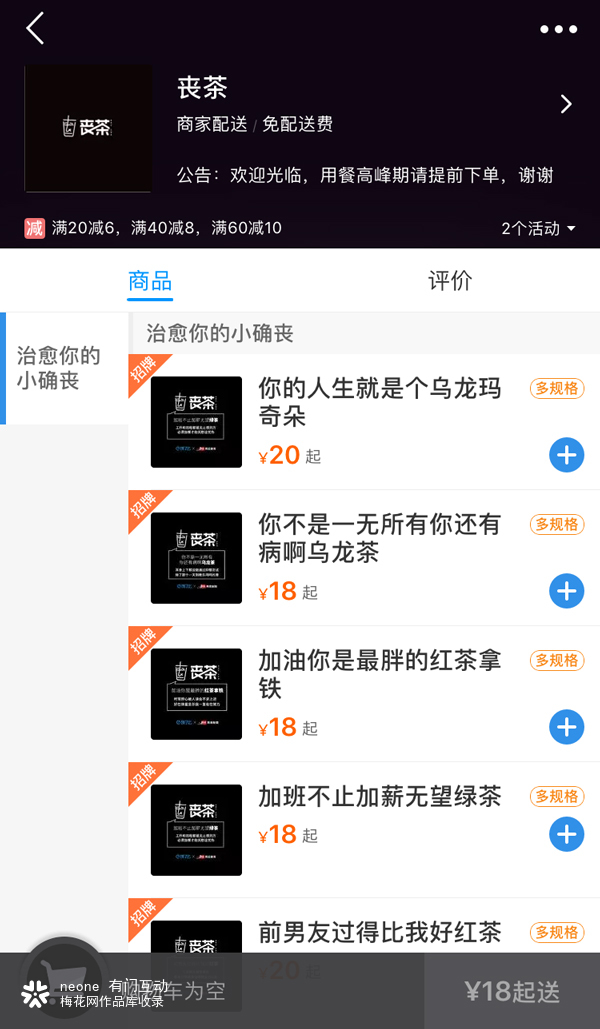Switch to the 评价 tab
Screen dimensions: 600x1029
tap(449, 280)
